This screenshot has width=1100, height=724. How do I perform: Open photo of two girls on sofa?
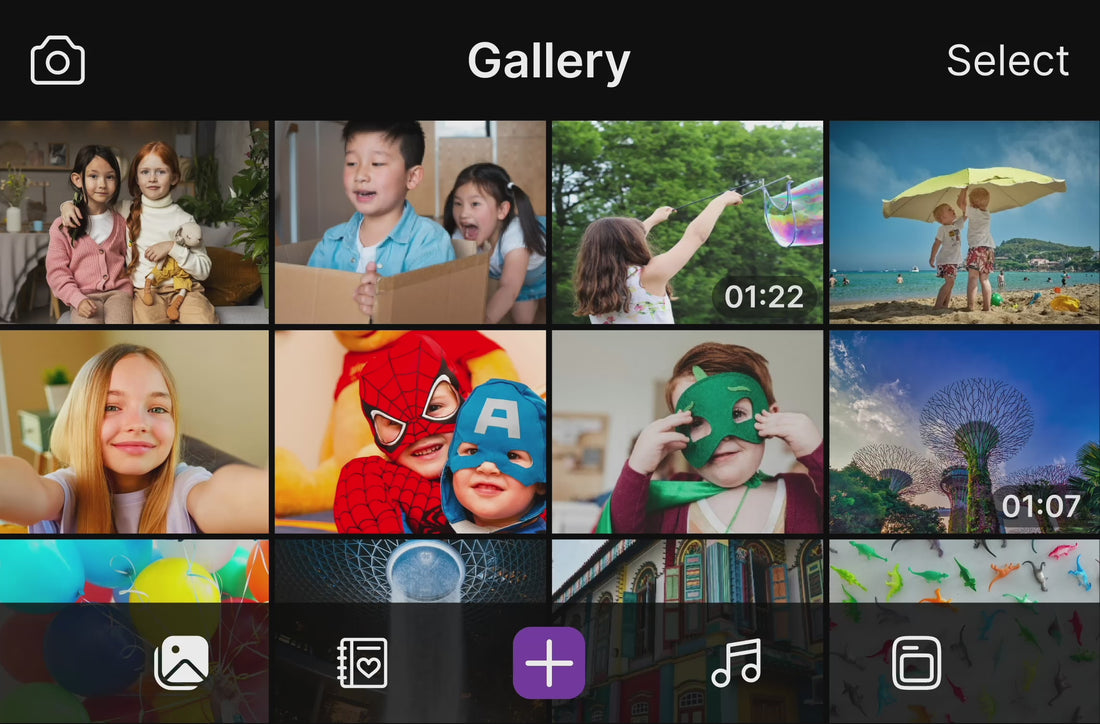tap(134, 222)
